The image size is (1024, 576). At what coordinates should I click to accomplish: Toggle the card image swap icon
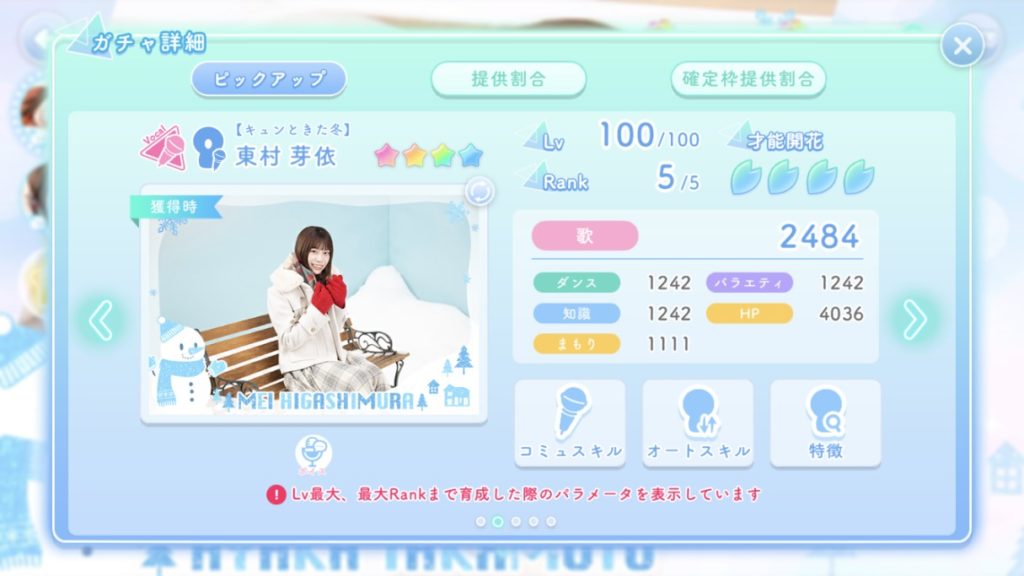point(480,190)
